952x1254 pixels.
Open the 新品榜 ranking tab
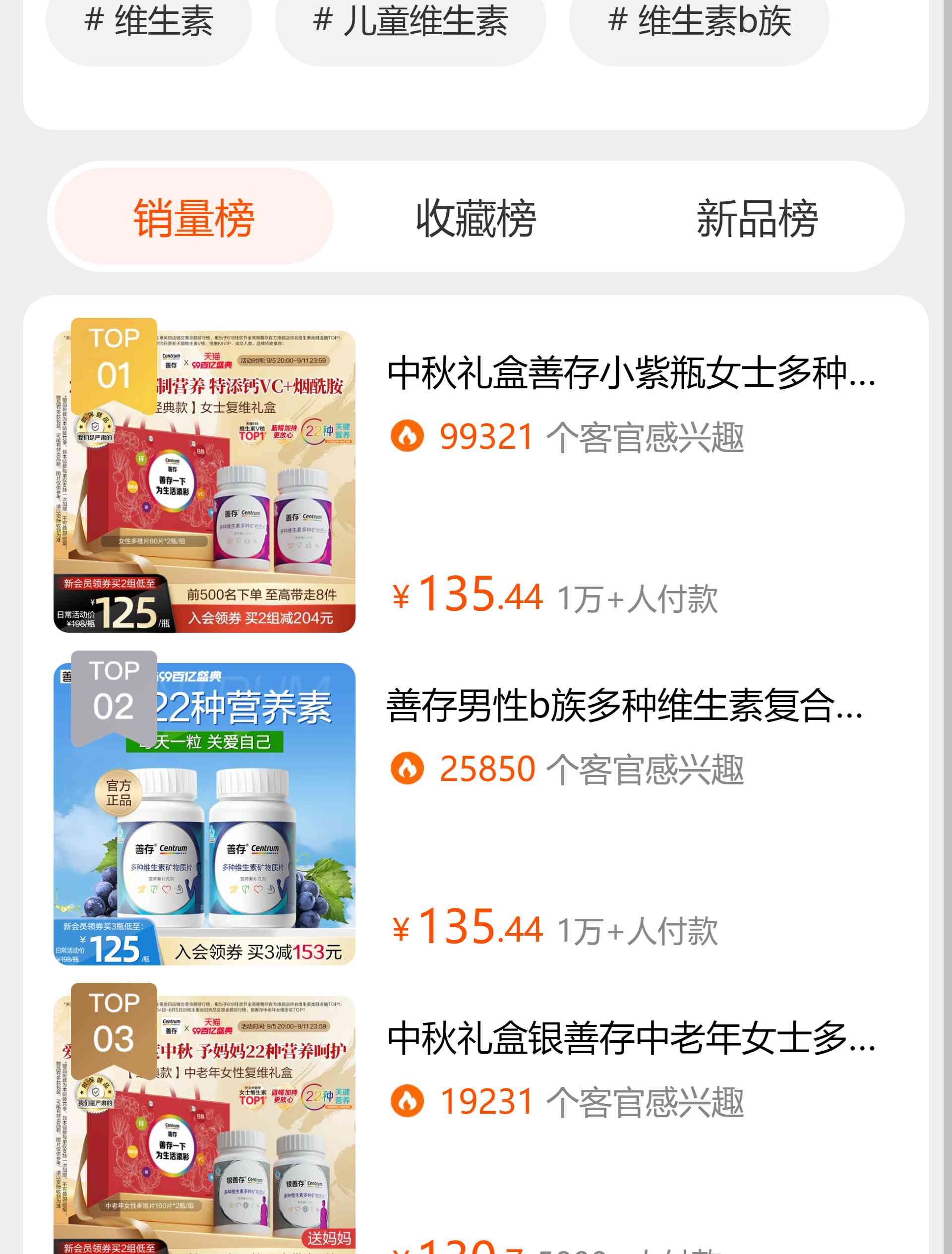pos(757,218)
